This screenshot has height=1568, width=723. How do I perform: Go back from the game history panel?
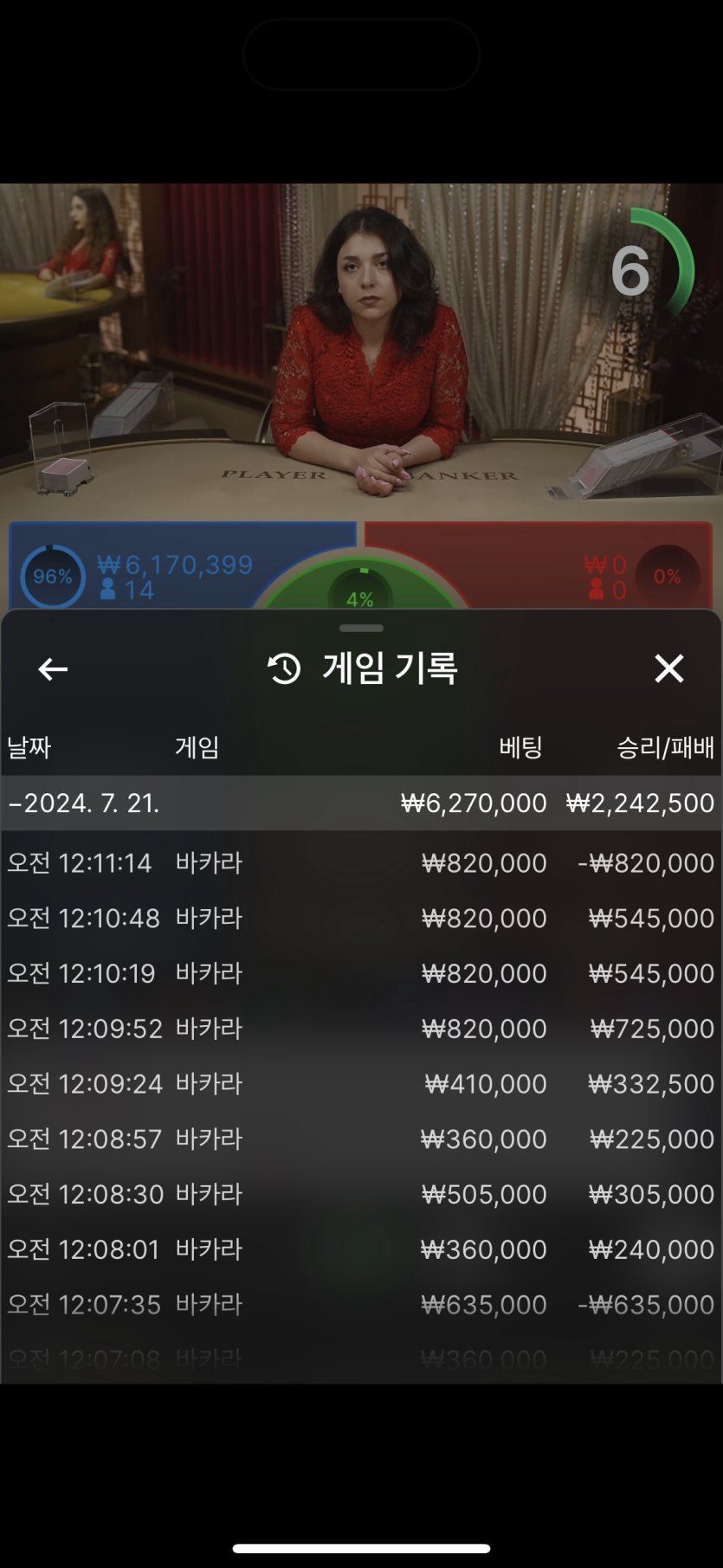click(x=53, y=668)
